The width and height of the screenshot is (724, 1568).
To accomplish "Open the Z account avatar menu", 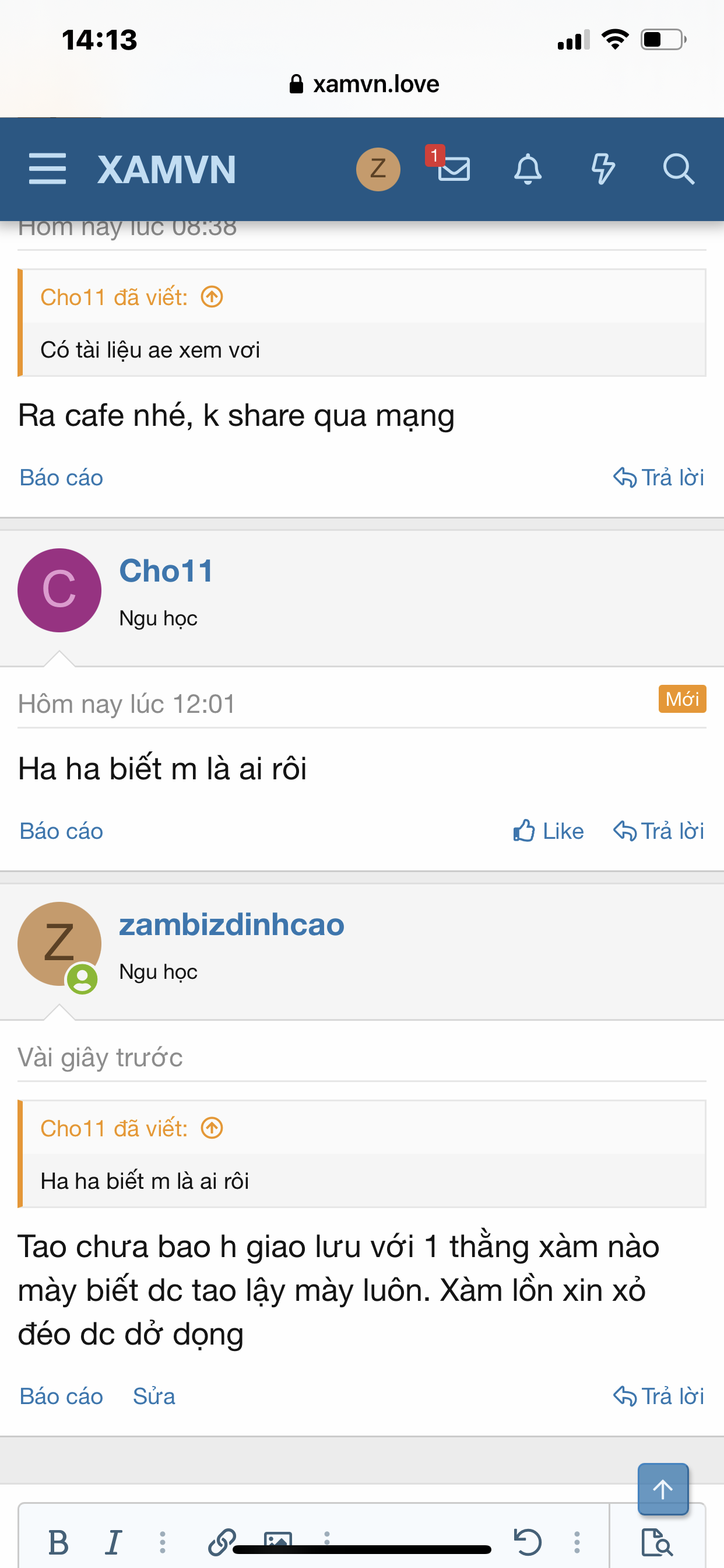I will point(378,169).
